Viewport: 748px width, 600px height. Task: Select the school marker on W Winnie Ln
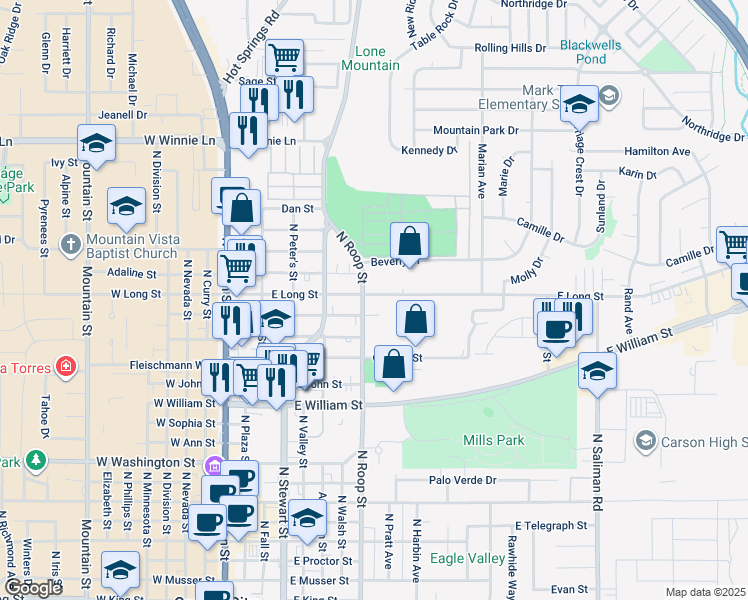click(x=96, y=144)
